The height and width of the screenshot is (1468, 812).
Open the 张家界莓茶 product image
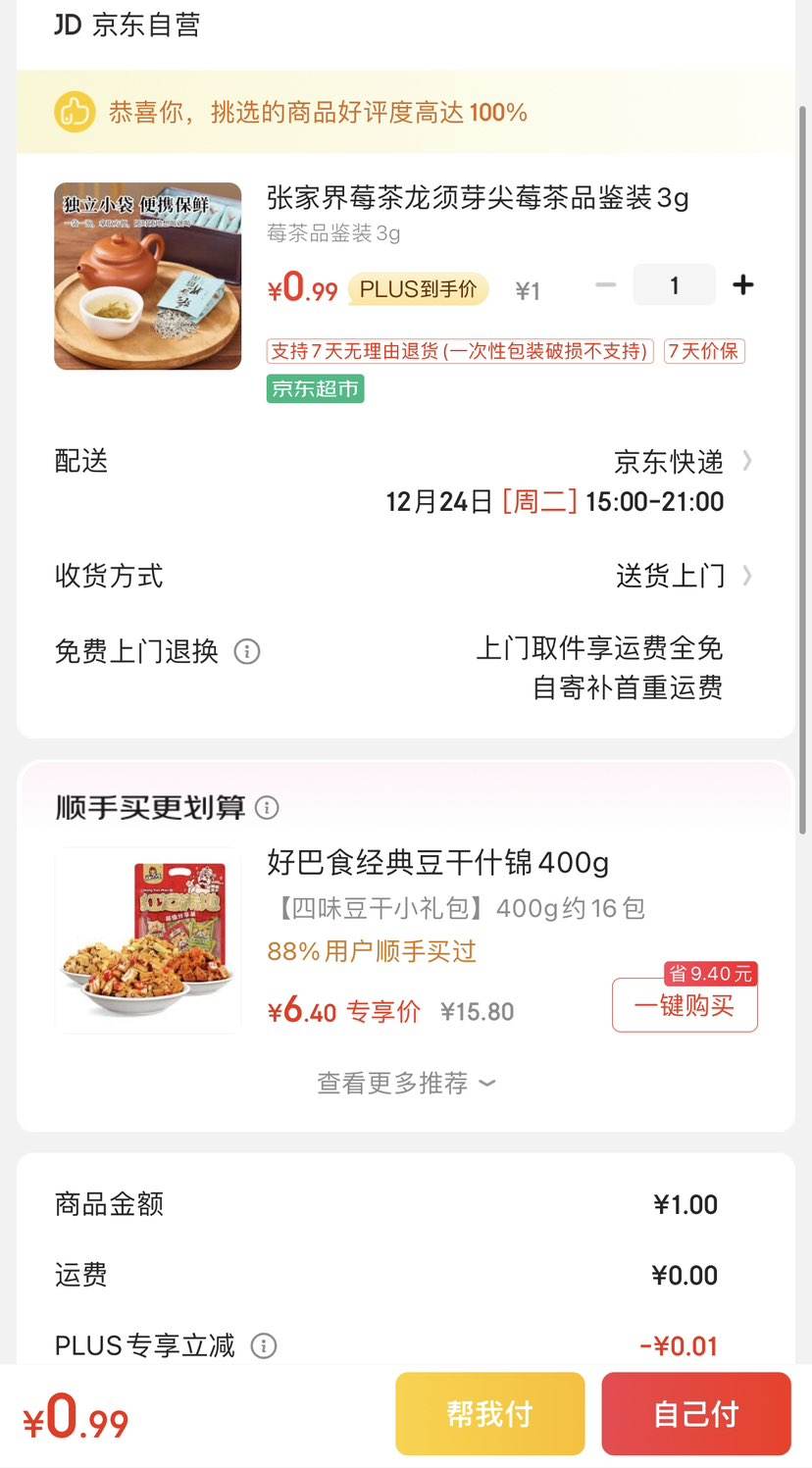(148, 276)
